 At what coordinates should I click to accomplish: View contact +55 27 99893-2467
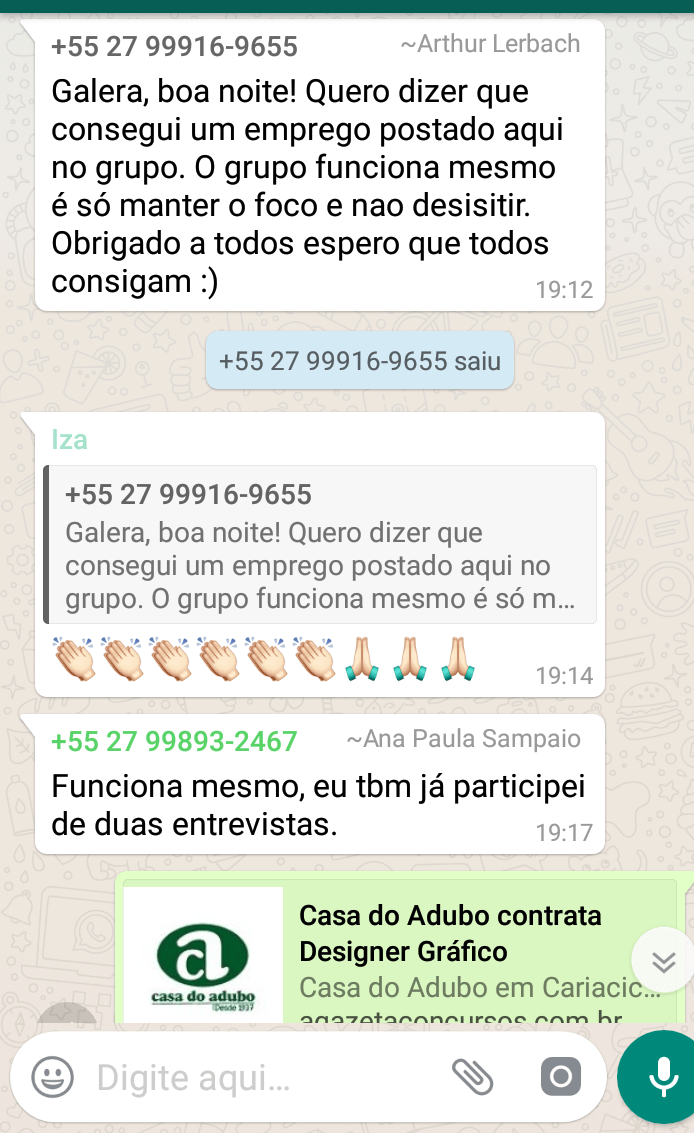(174, 741)
